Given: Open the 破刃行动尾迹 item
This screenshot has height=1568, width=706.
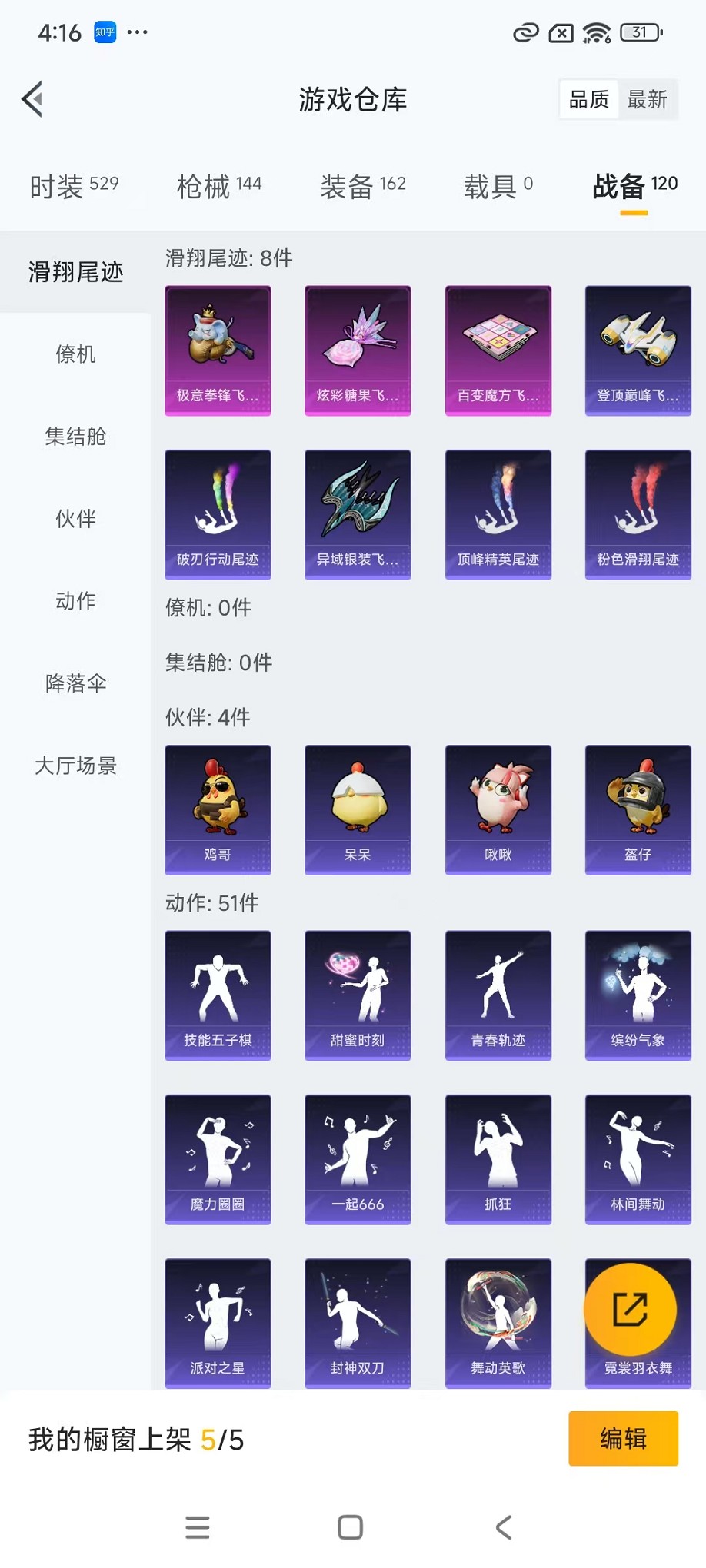Looking at the screenshot, I should click(218, 514).
